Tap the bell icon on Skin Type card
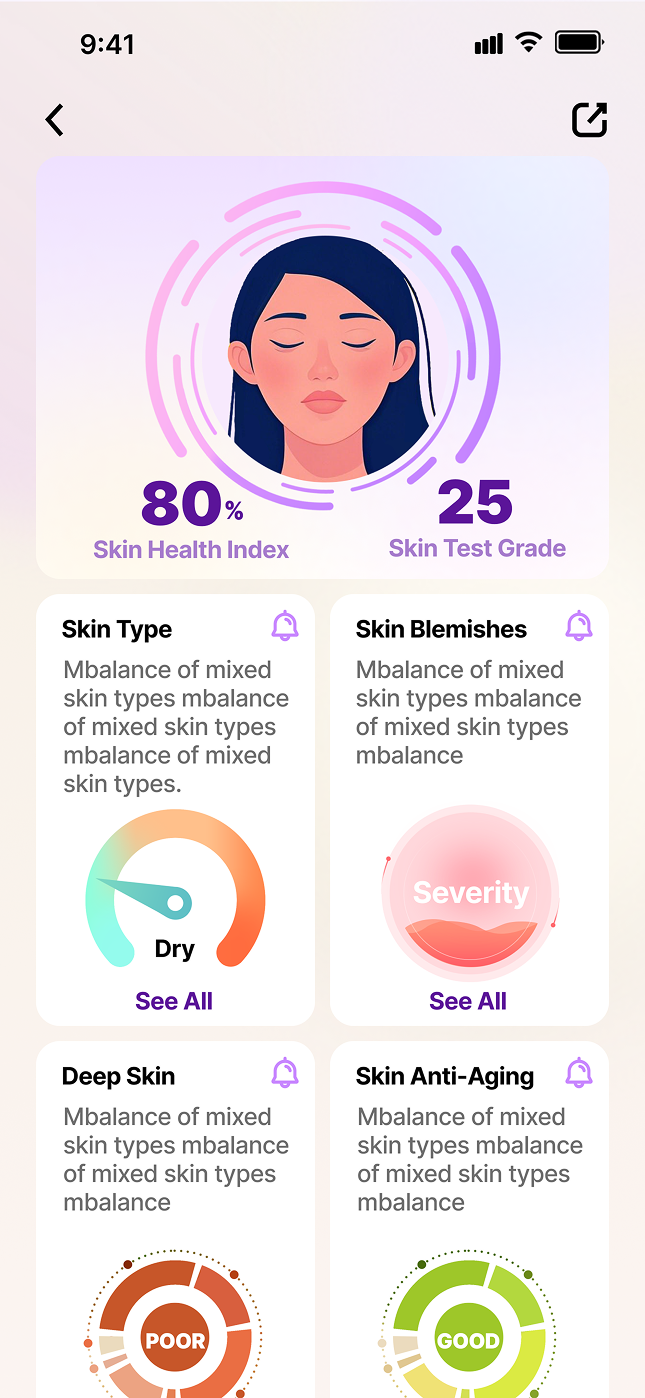 coord(285,627)
